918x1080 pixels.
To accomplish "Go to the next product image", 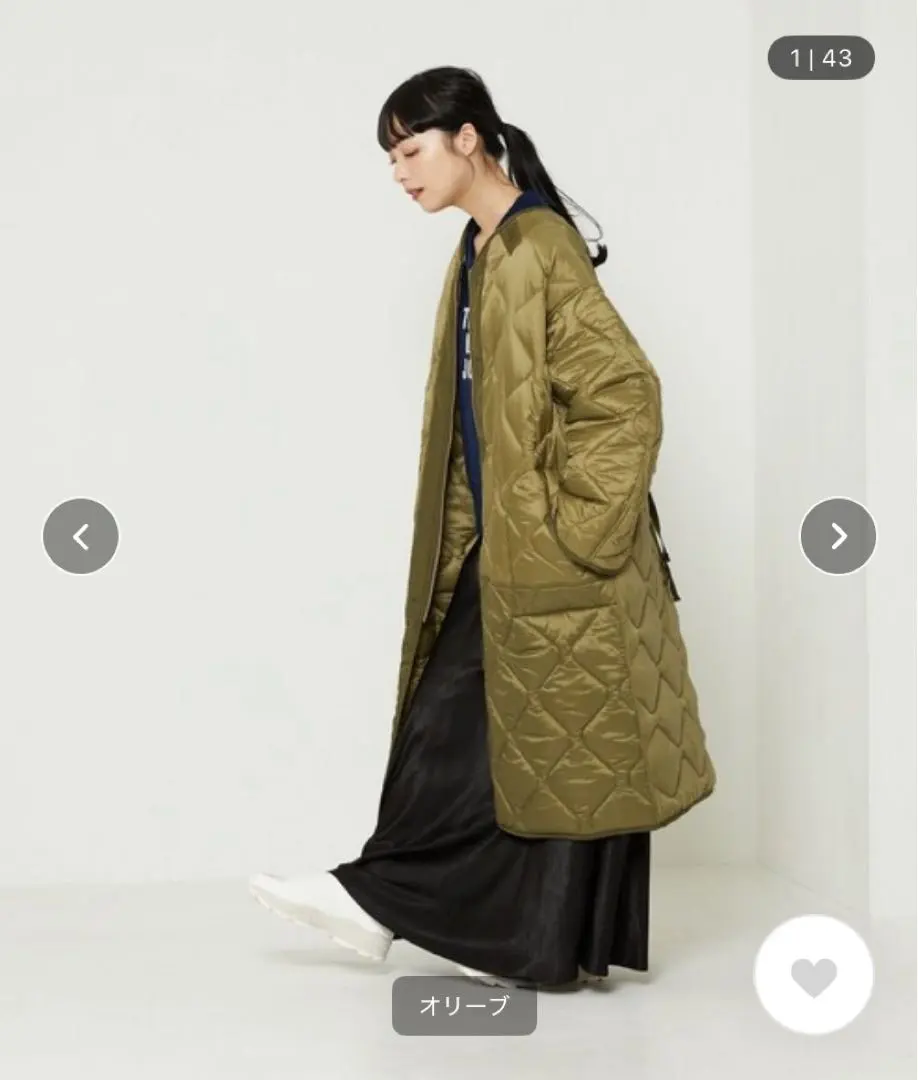I will click(x=838, y=537).
